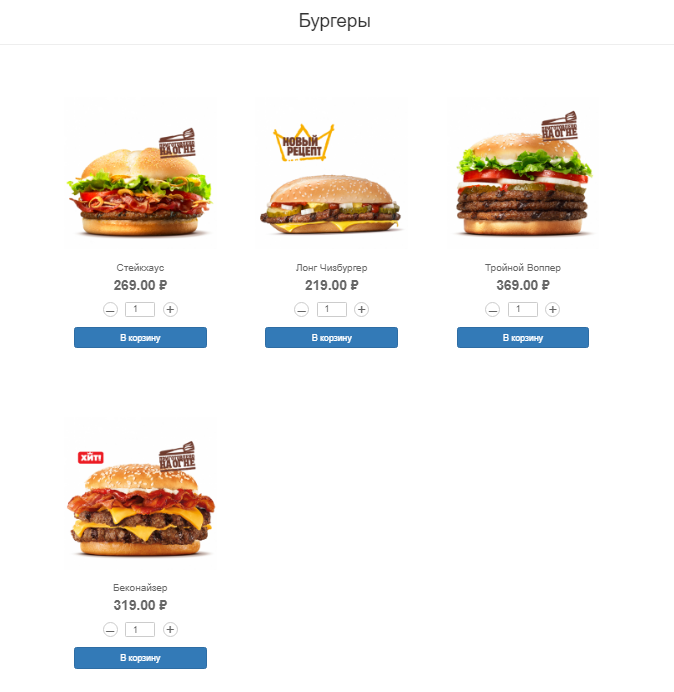
Task: Select the Стейкхаус quantity field
Action: pos(140,310)
